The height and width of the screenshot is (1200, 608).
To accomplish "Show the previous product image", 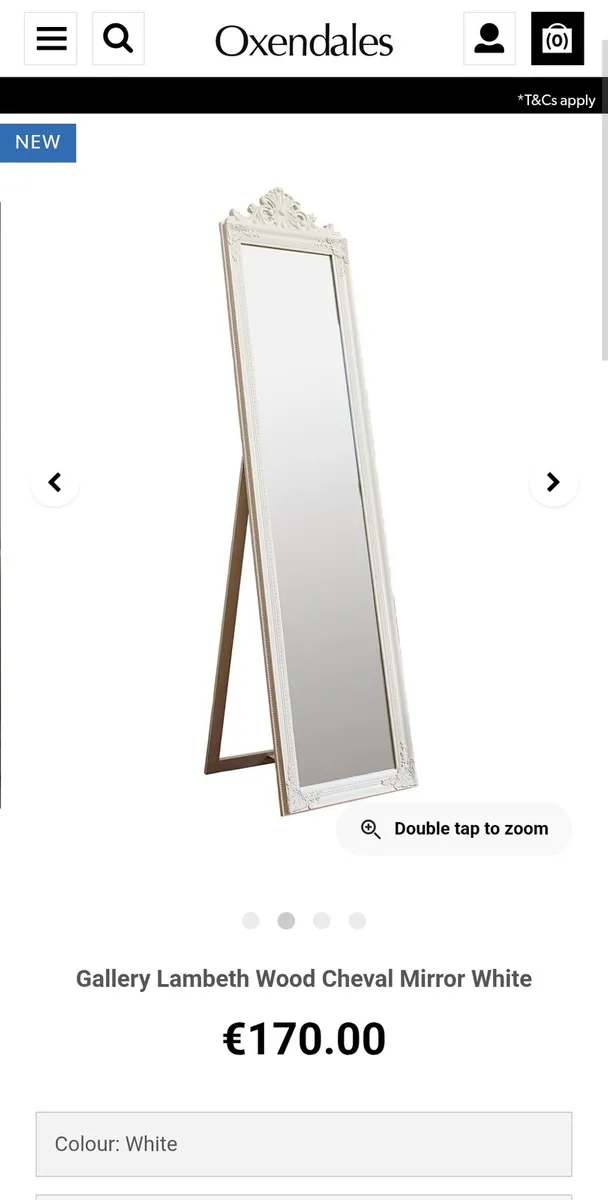I will (55, 483).
